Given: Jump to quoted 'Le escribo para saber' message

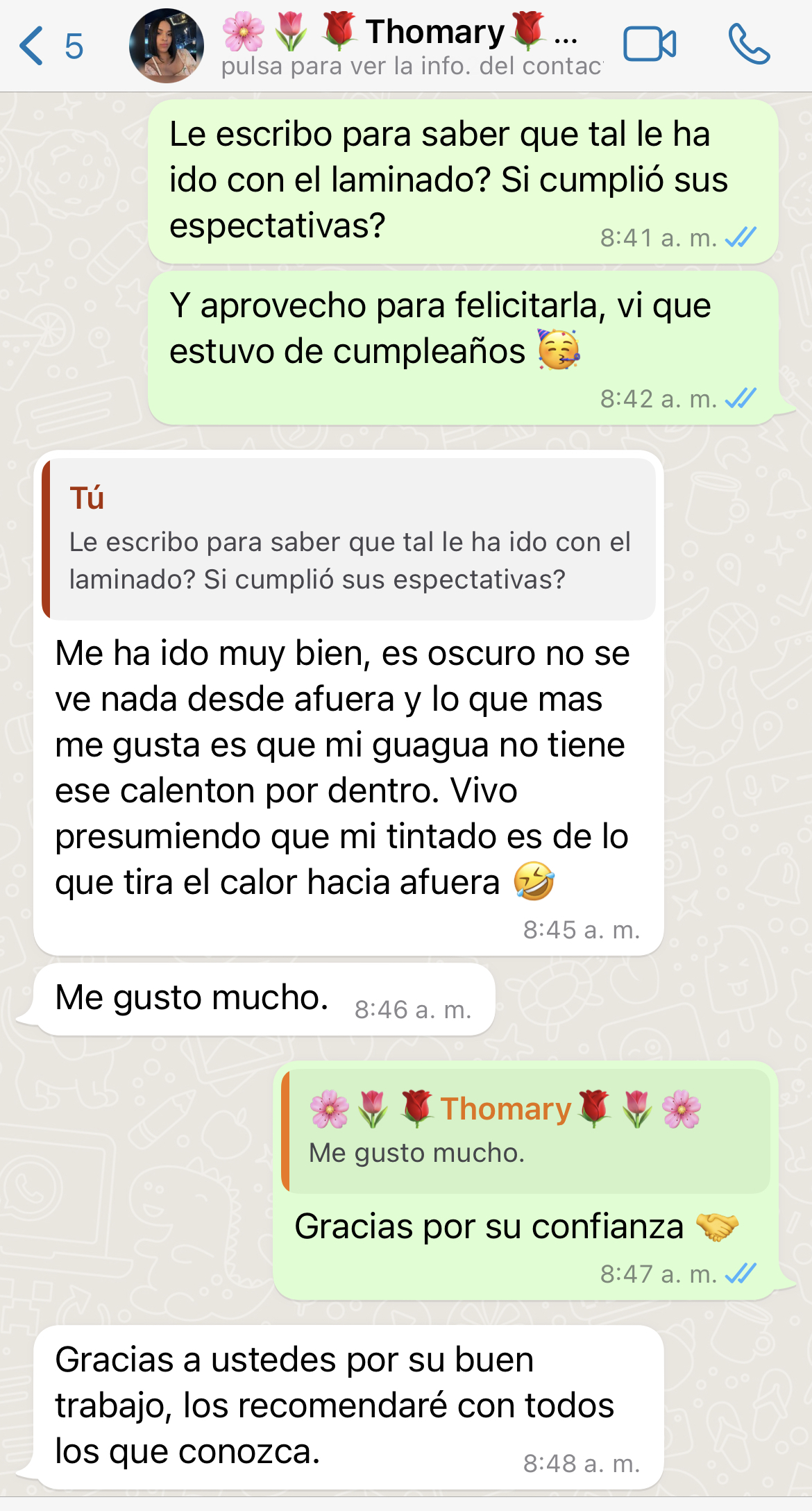Looking at the screenshot, I should click(x=349, y=539).
